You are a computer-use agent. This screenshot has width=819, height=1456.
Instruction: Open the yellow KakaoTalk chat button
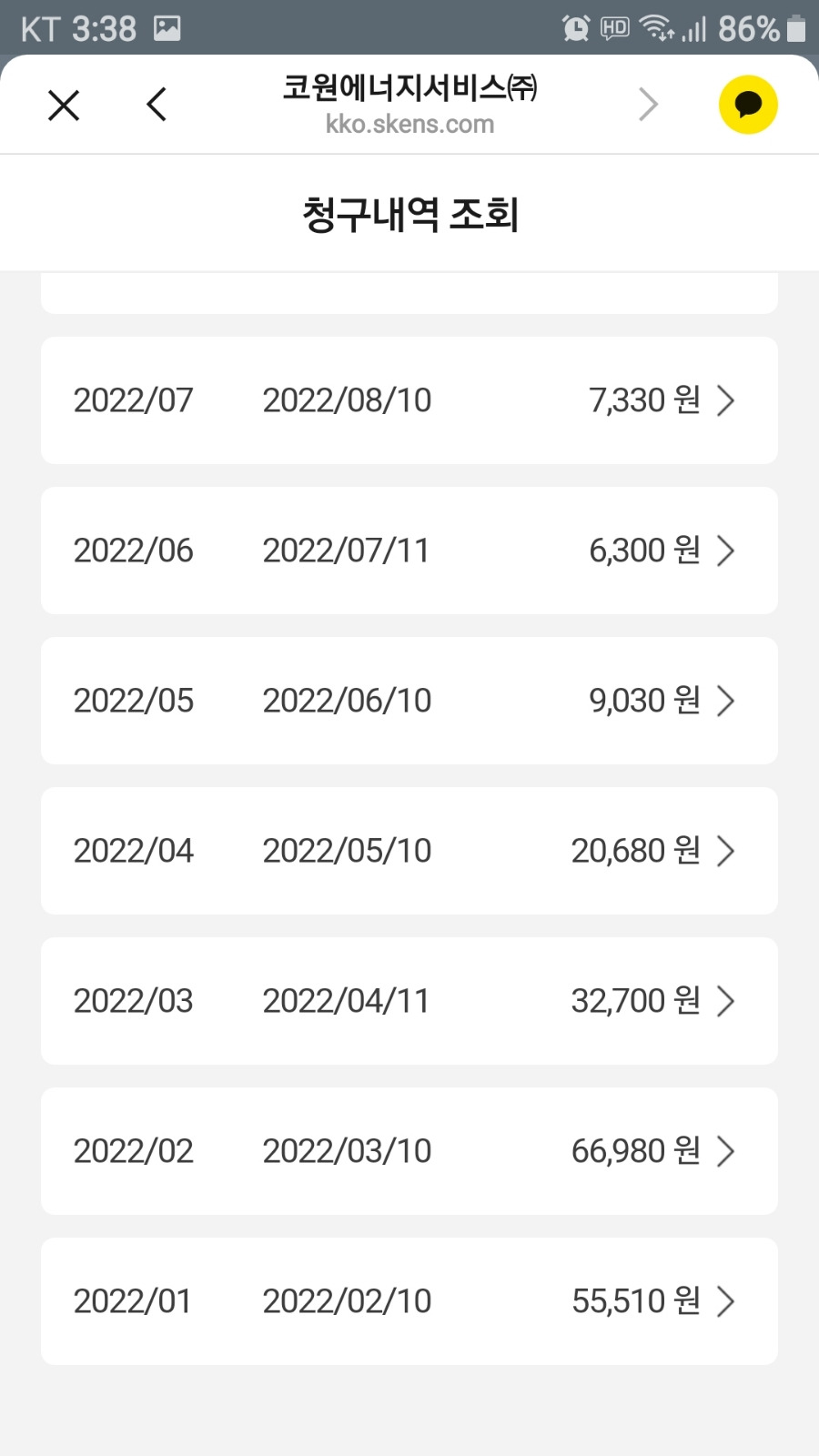click(x=748, y=105)
